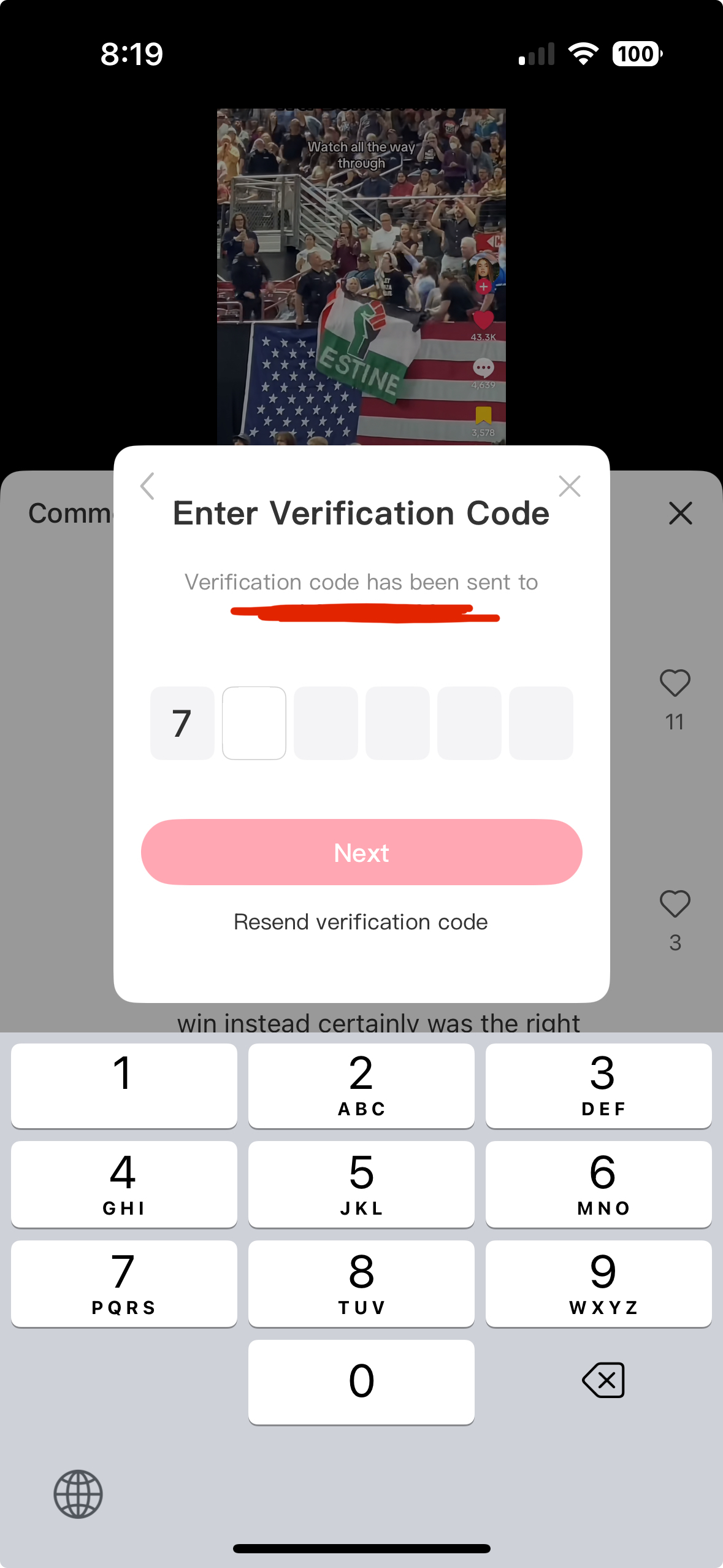Close the Enter Verification Code dialog
This screenshot has width=723, height=1568.
tap(570, 486)
